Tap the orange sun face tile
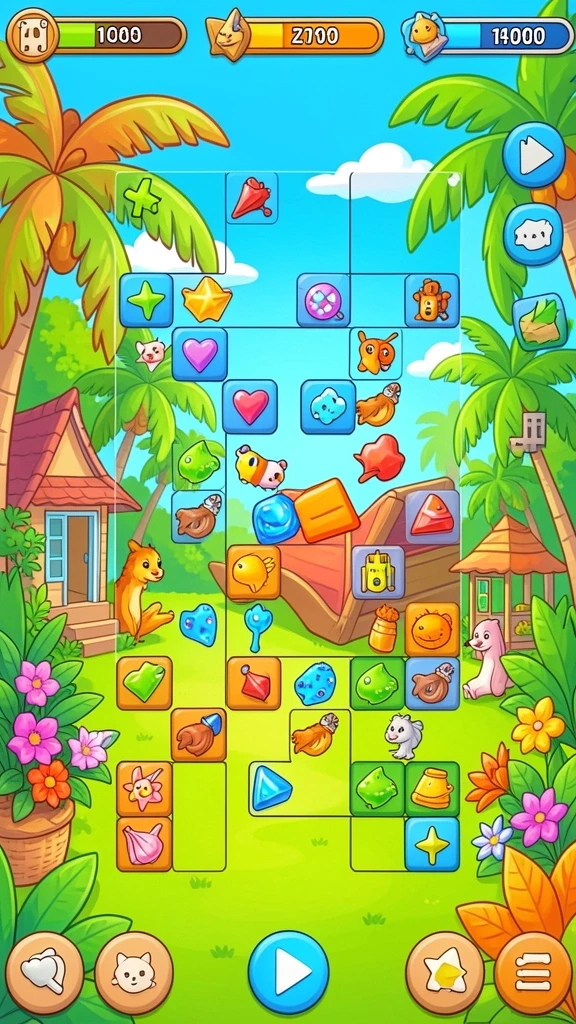 pyautogui.click(x=432, y=630)
